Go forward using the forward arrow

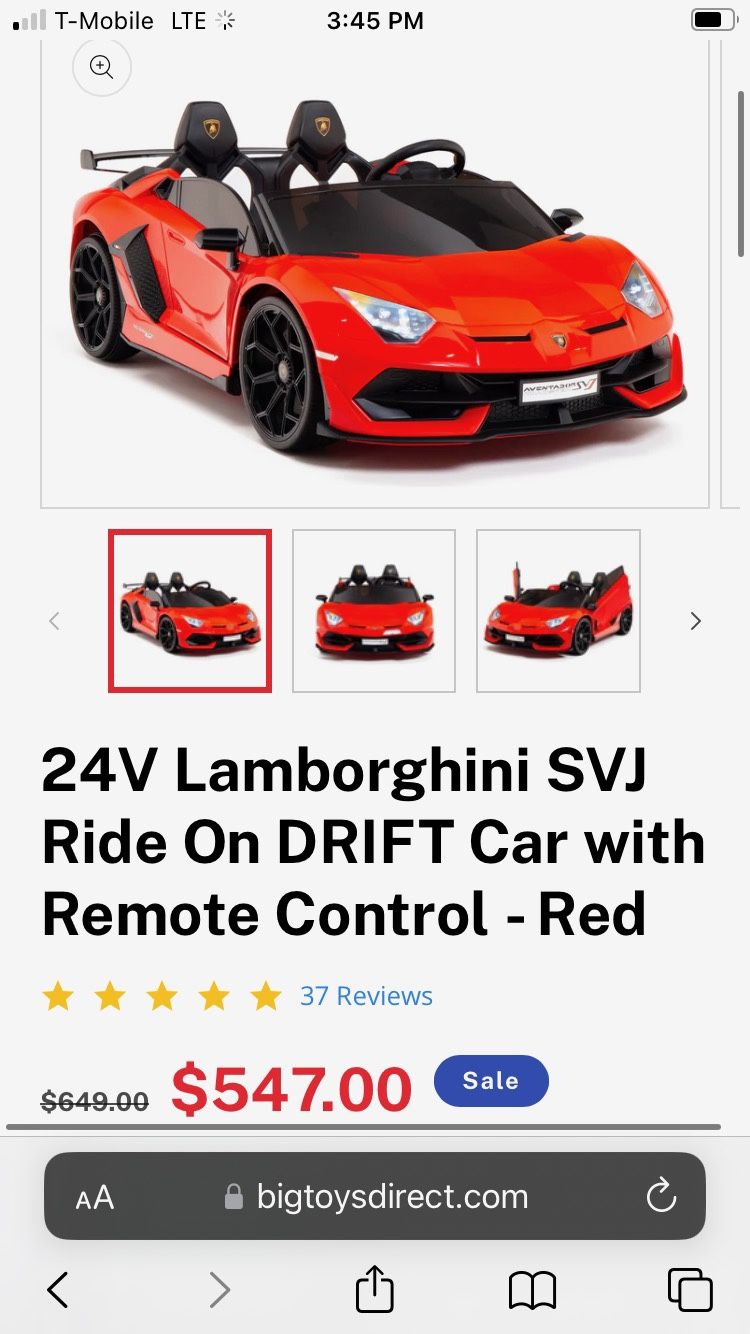pos(219,1289)
